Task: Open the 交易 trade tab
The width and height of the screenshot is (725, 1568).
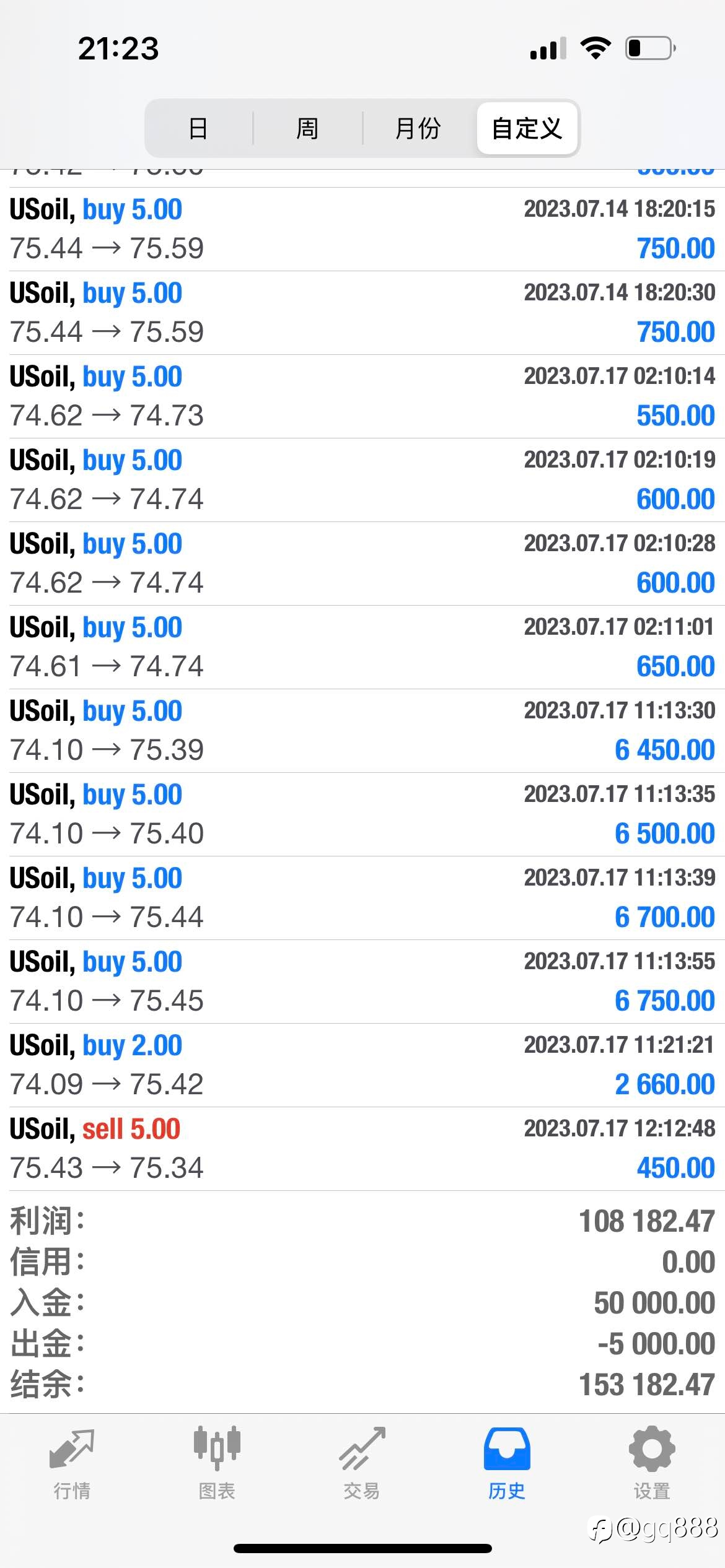Action: (362, 1464)
